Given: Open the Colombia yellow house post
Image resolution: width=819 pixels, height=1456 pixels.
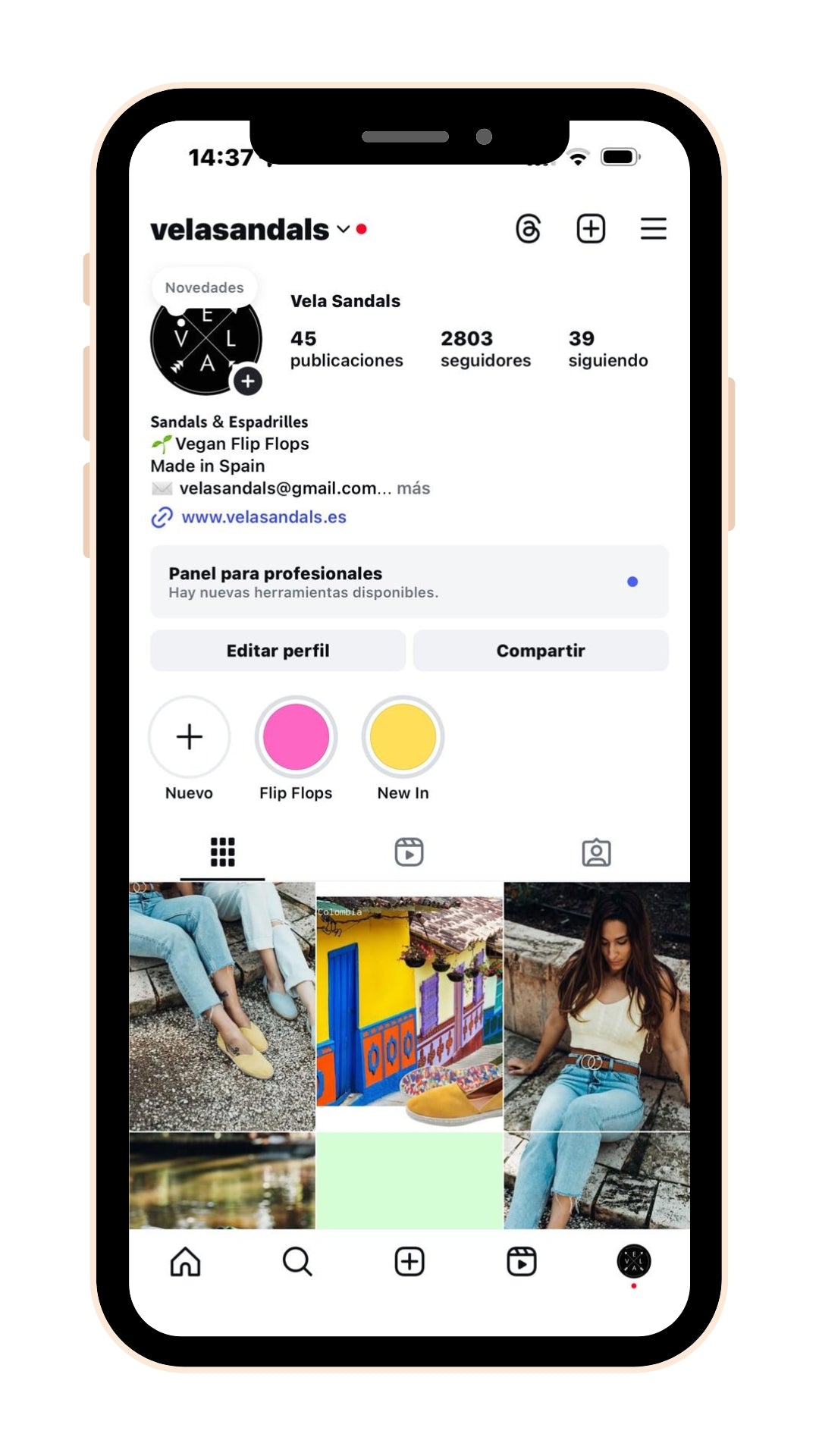Looking at the screenshot, I should pos(409,1005).
